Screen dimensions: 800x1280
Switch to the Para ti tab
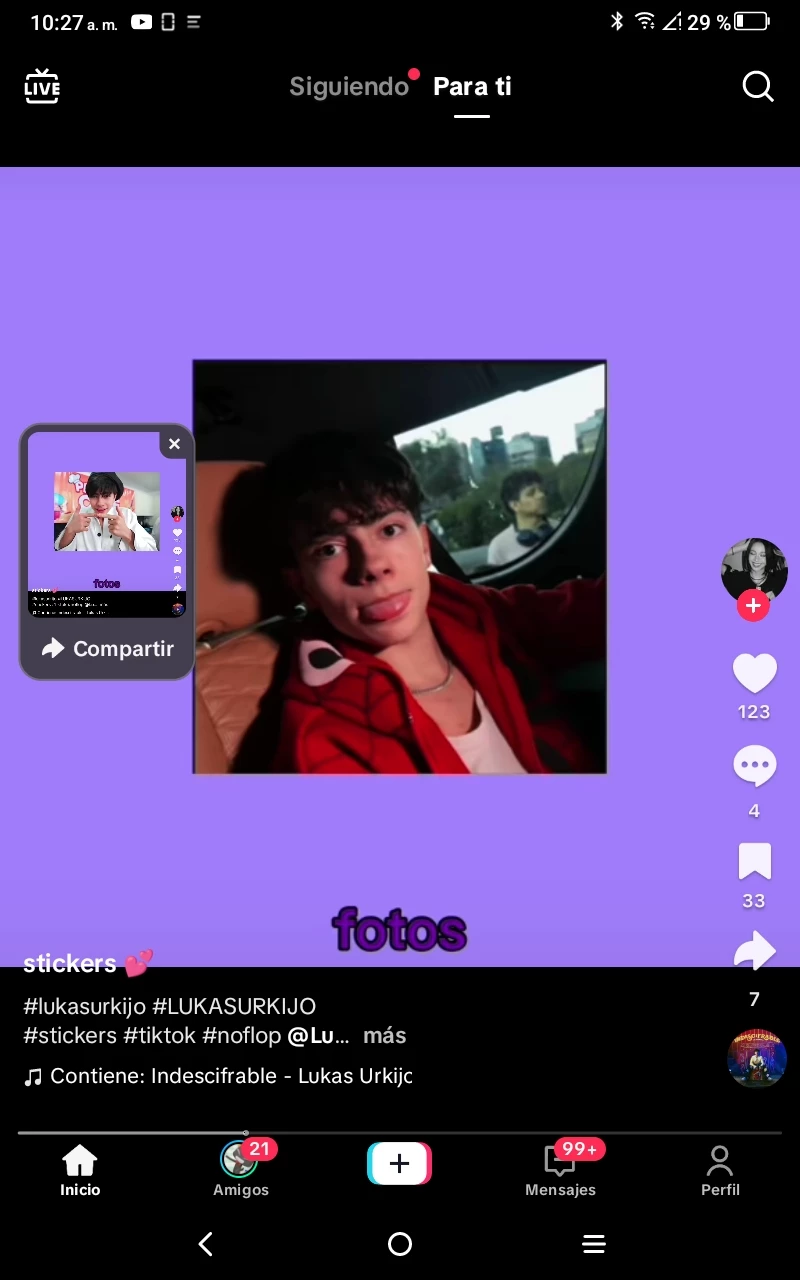point(472,87)
